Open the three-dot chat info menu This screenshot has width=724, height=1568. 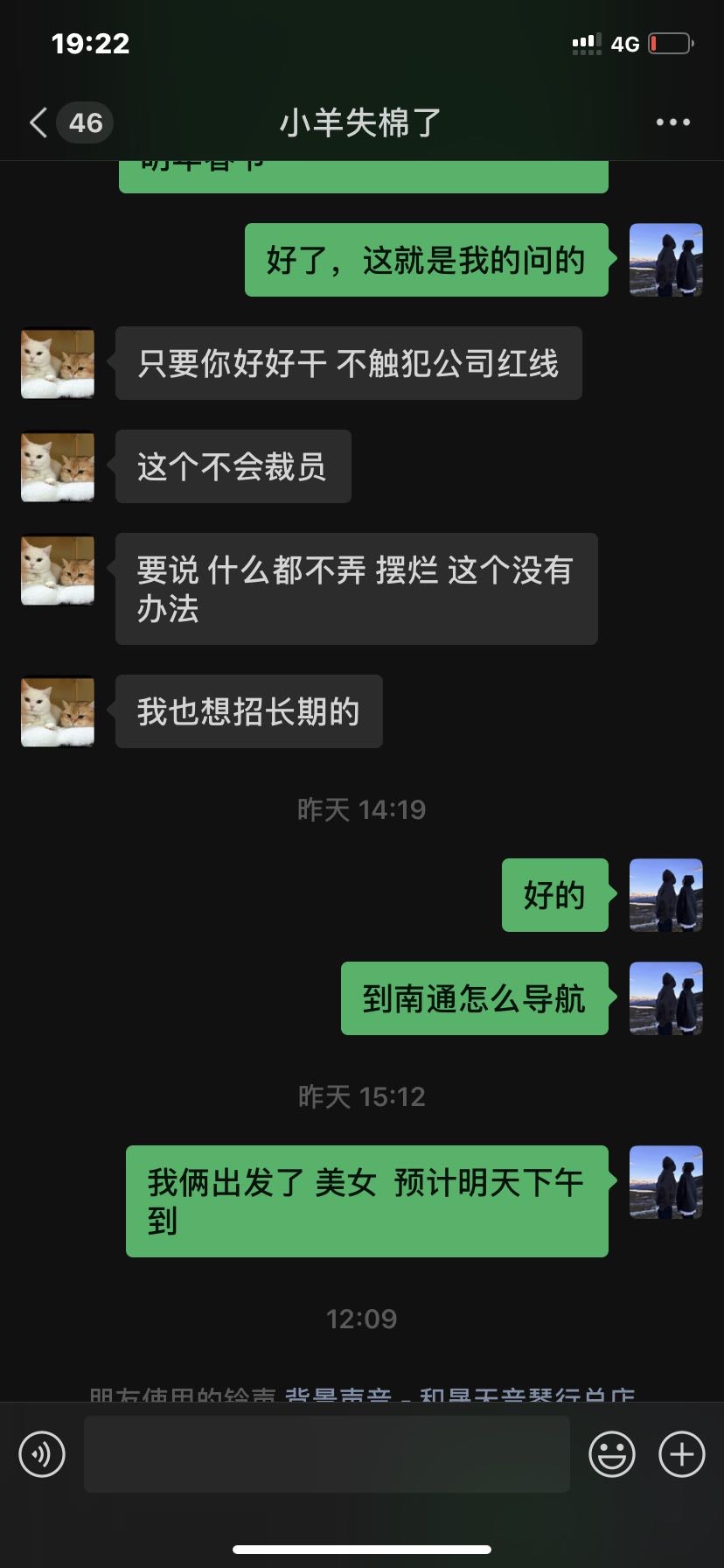pos(672,122)
